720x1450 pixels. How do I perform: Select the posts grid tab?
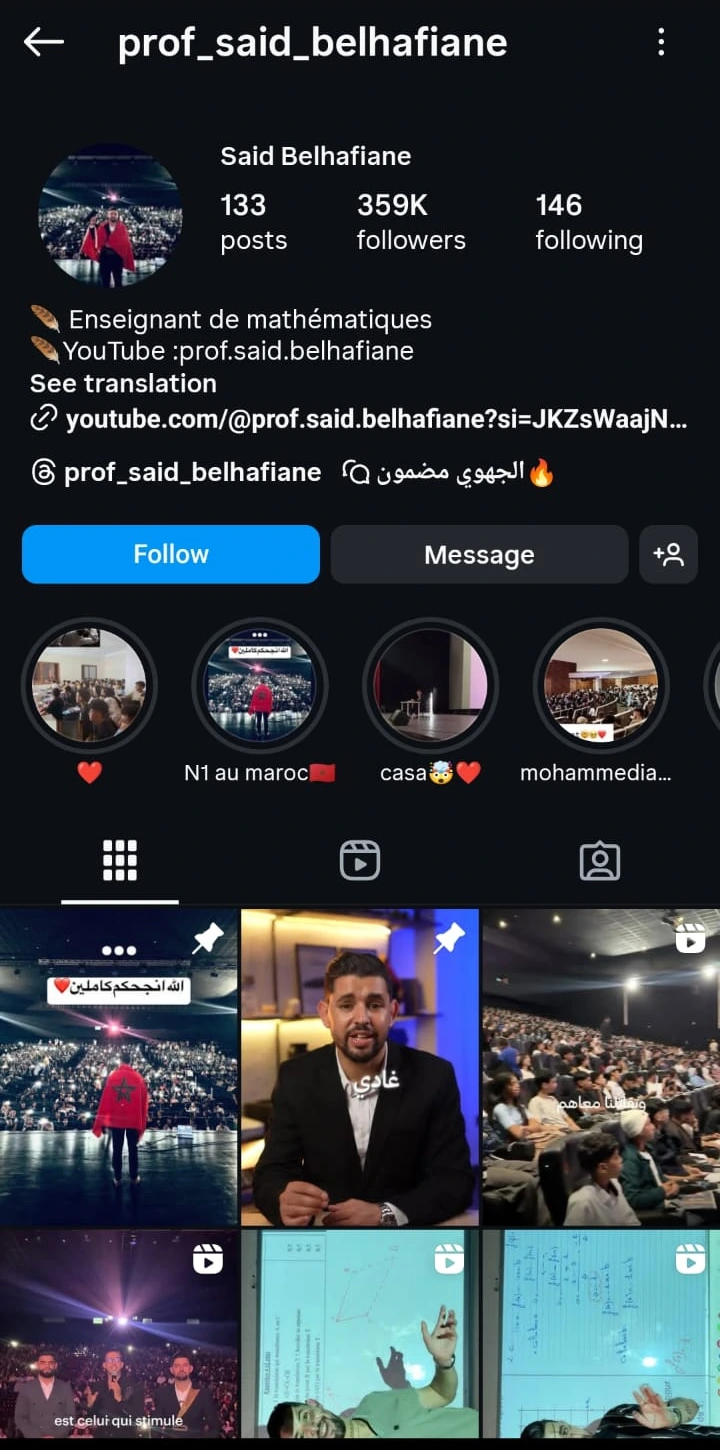[x=120, y=860]
